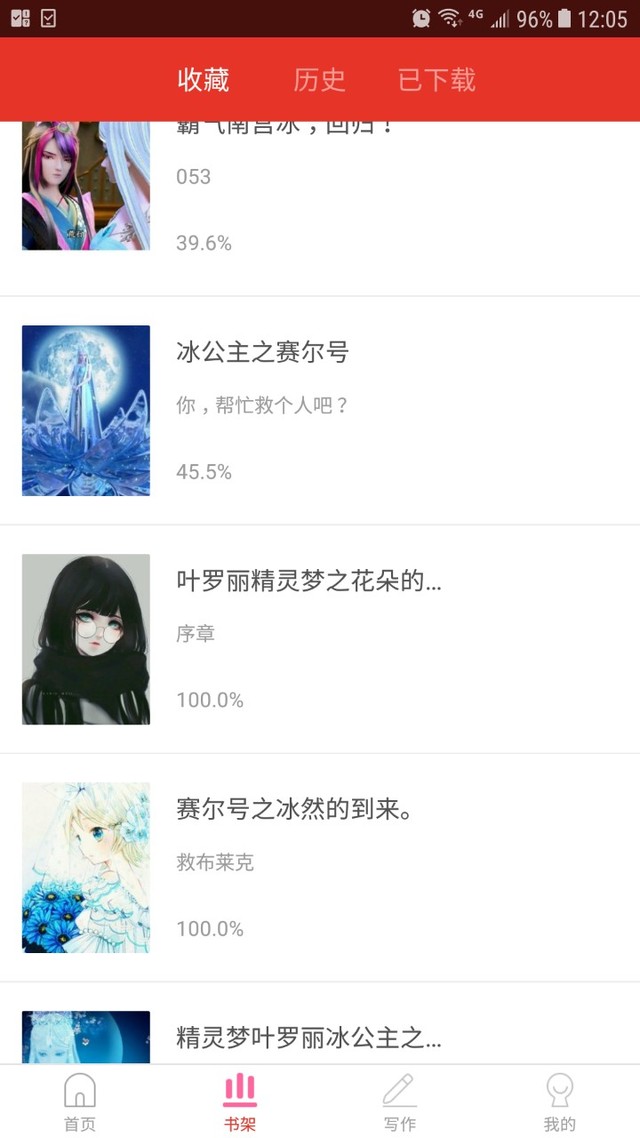Go to the 首页 home tab
Viewport: 640px width, 1138px height.
(x=80, y=1102)
